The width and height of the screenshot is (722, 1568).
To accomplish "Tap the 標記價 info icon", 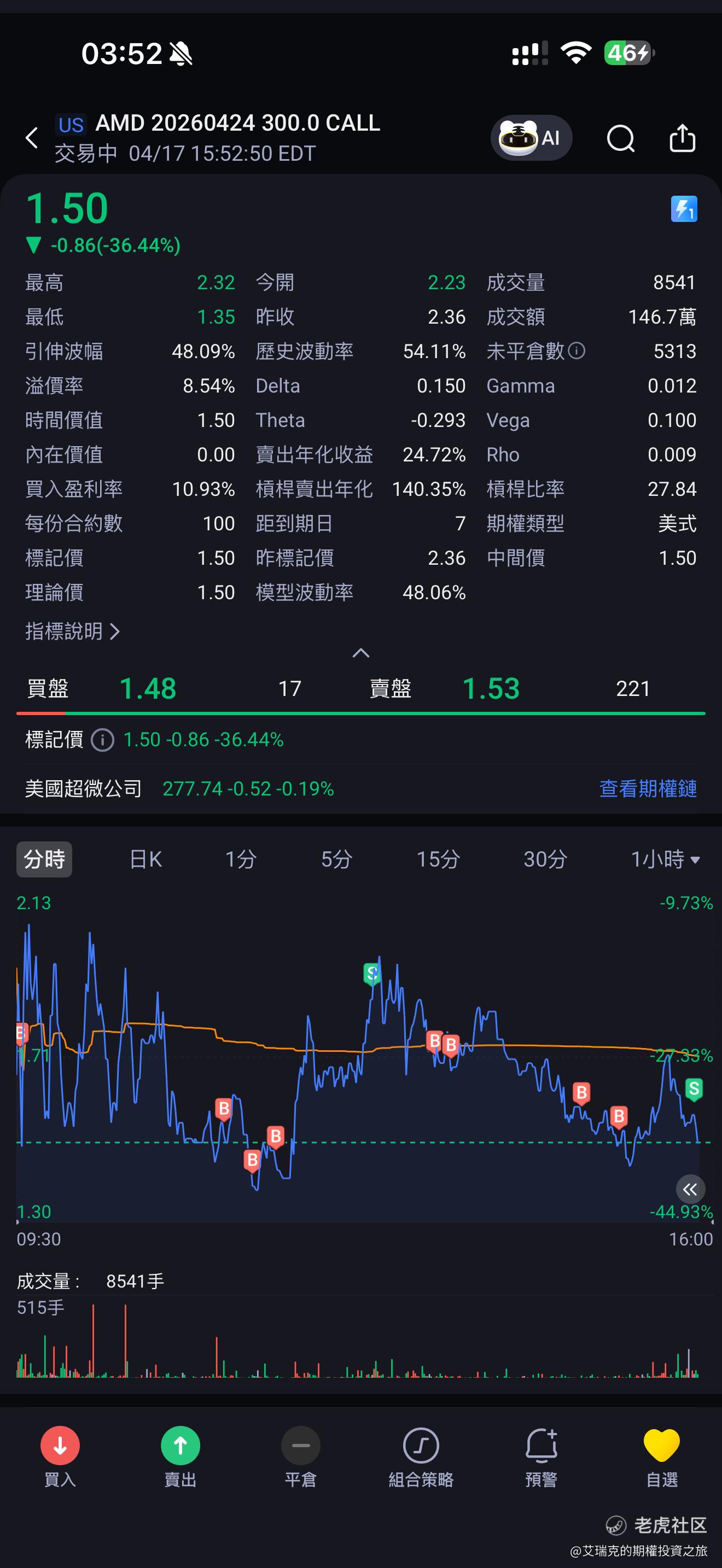I will click(102, 740).
